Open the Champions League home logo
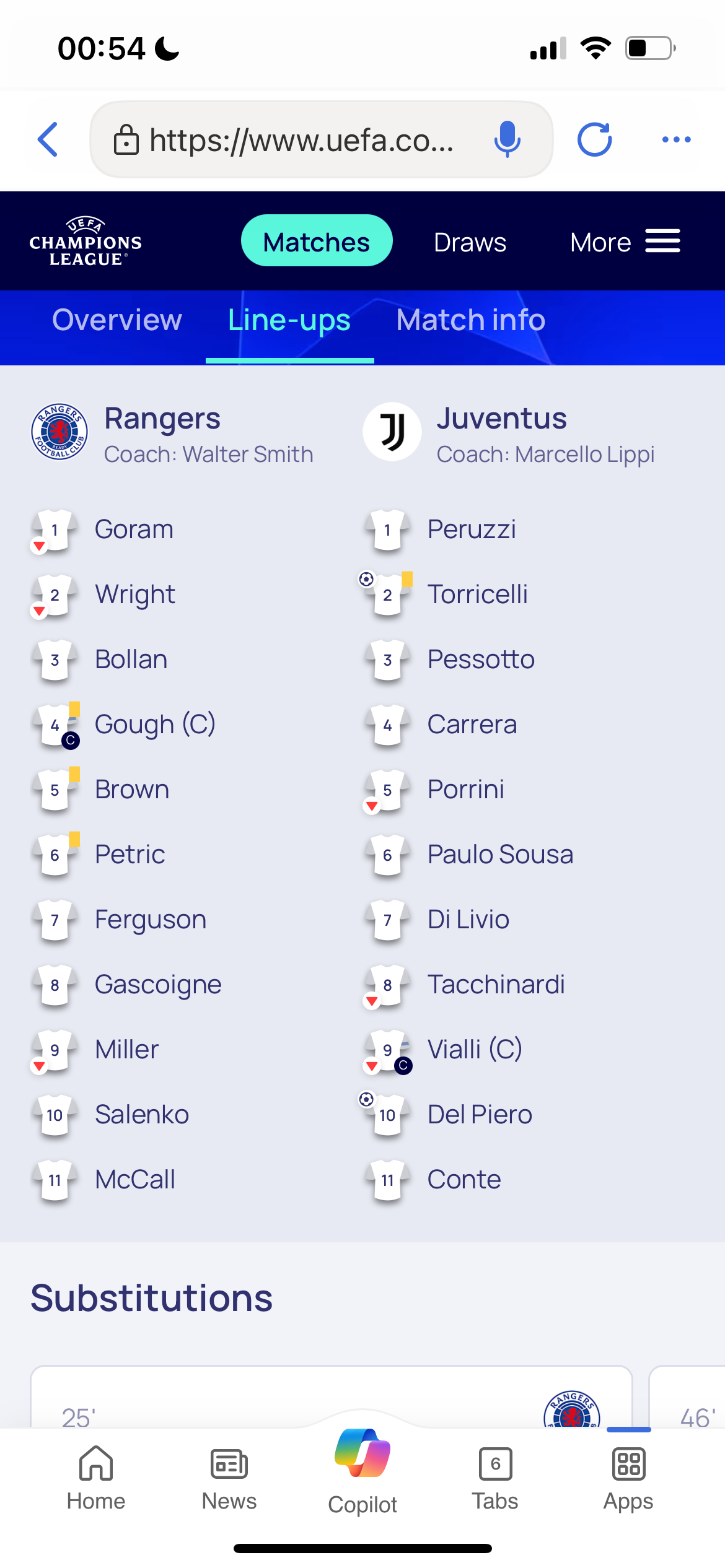This screenshot has height=1568, width=725. coord(86,242)
